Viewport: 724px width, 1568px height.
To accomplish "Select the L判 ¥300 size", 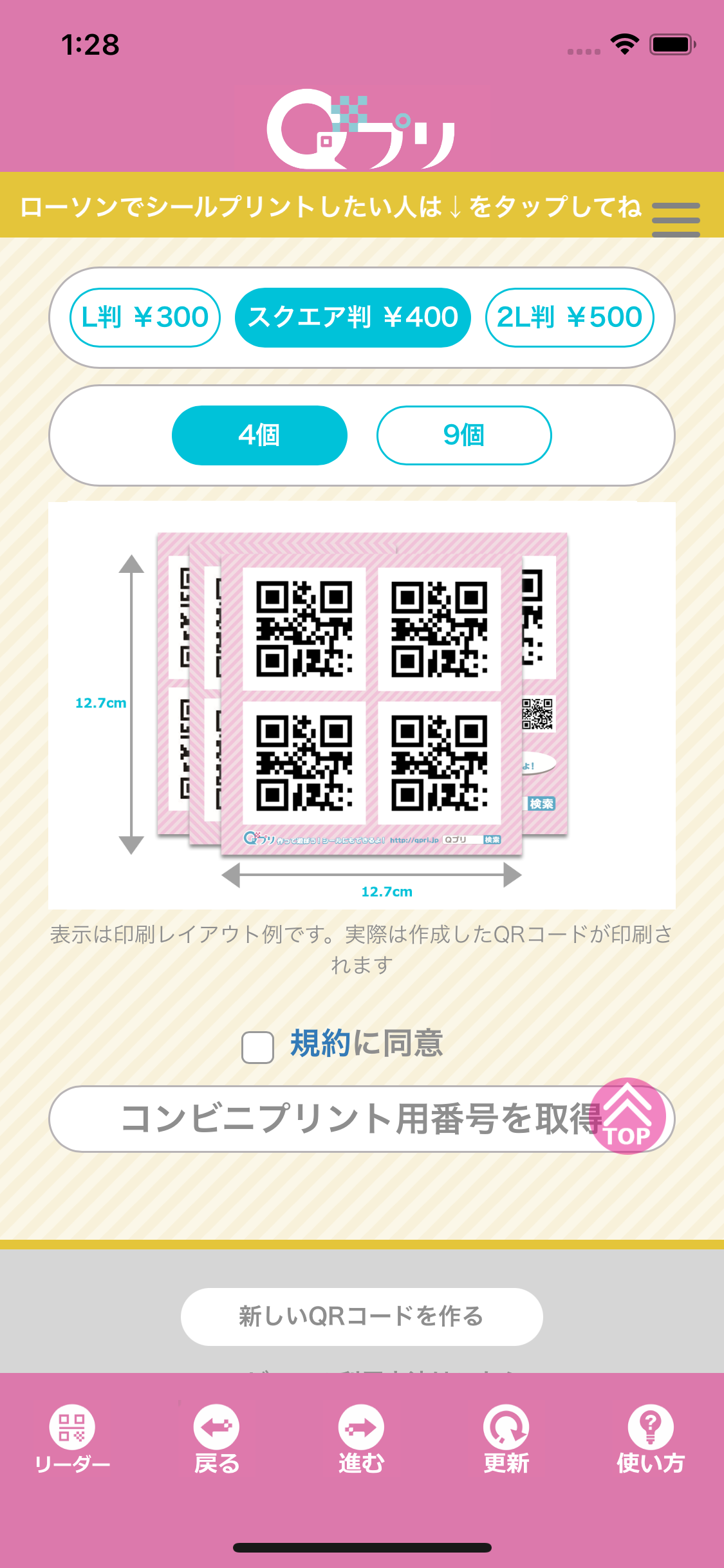I will coord(145,317).
